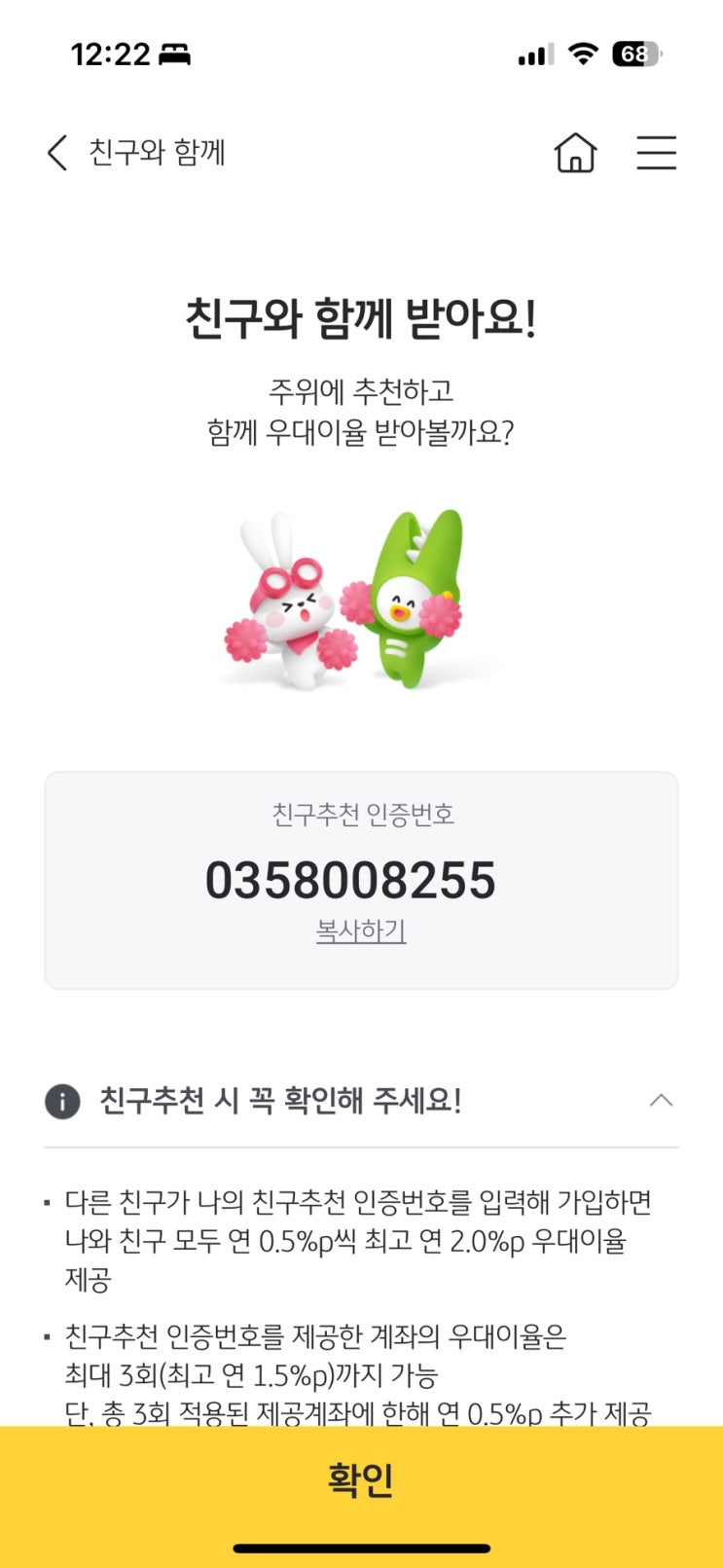Screen dimensions: 723x1568
Task: Tap 복사하기 to copy the referral code
Action: (361, 931)
